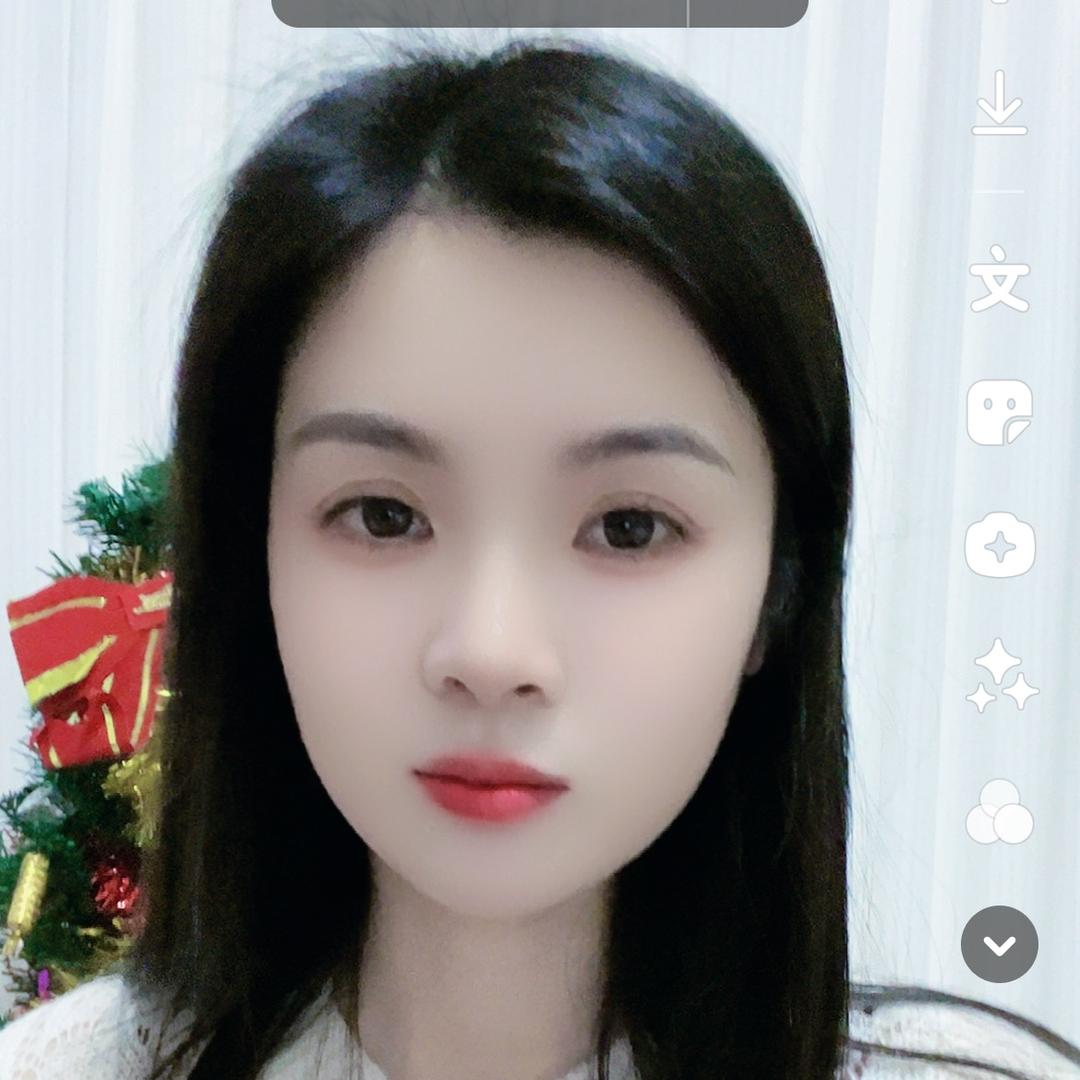Save the photo with the download icon
This screenshot has height=1080, width=1080.
click(999, 104)
